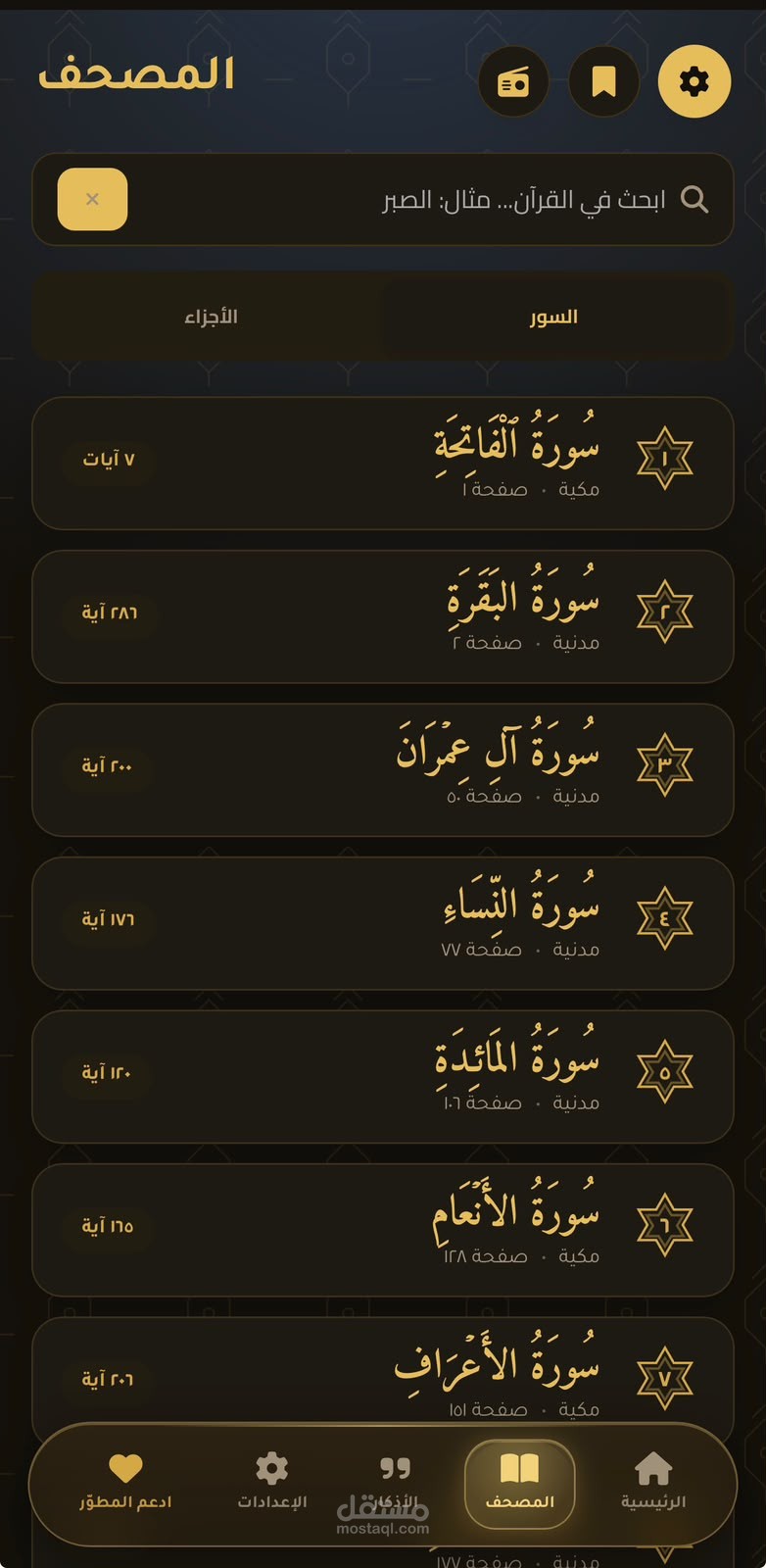Open the radio icon
Image resolution: width=766 pixels, height=1568 pixels.
tap(513, 81)
